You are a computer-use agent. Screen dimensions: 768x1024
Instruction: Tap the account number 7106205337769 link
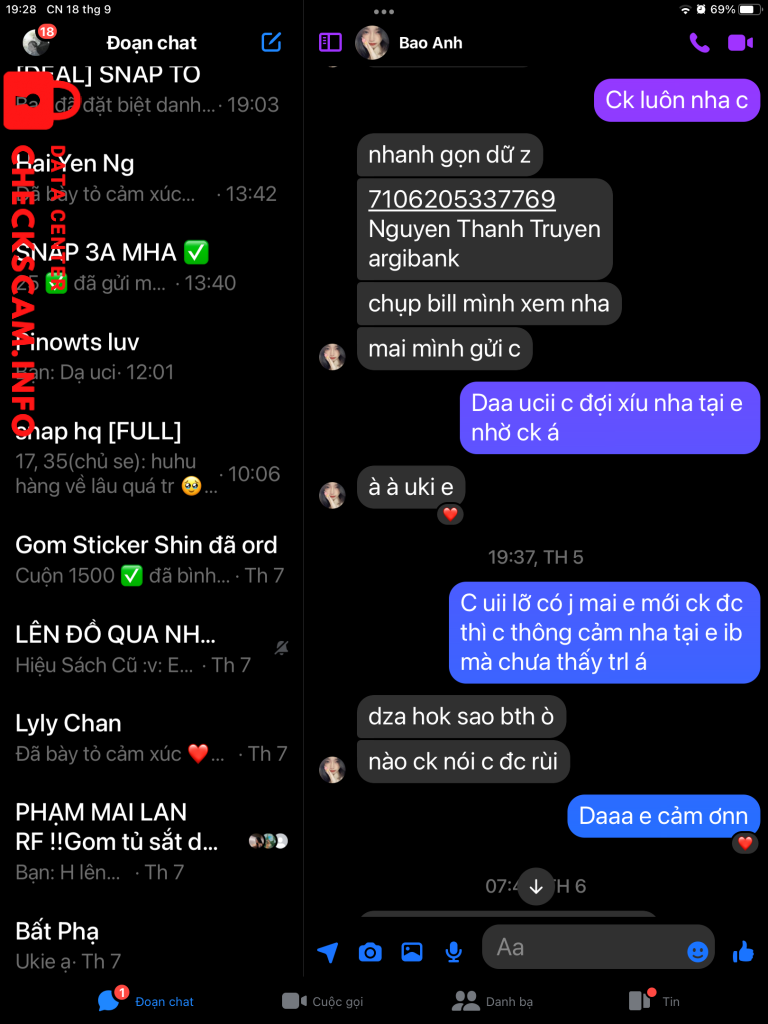click(x=461, y=199)
